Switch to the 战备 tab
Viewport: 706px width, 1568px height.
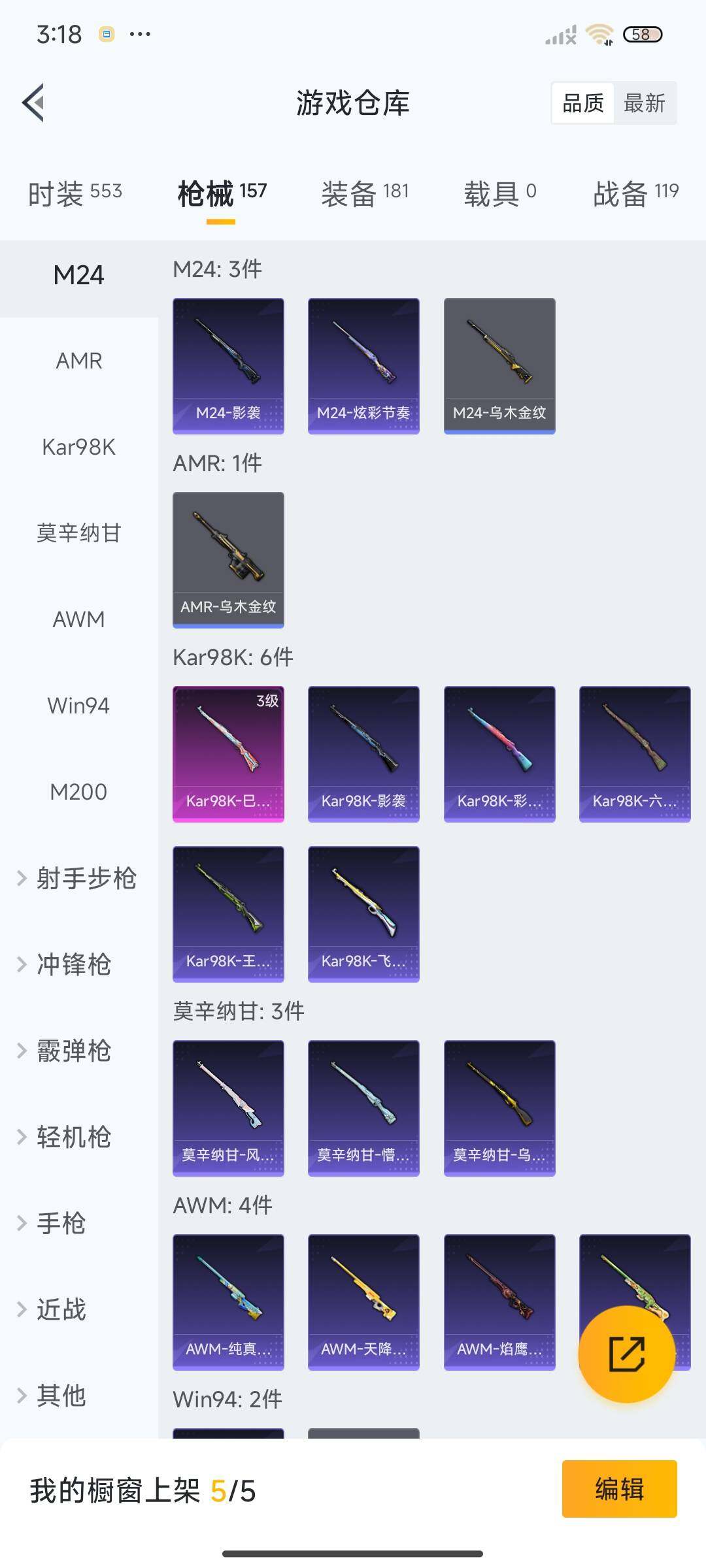[635, 193]
